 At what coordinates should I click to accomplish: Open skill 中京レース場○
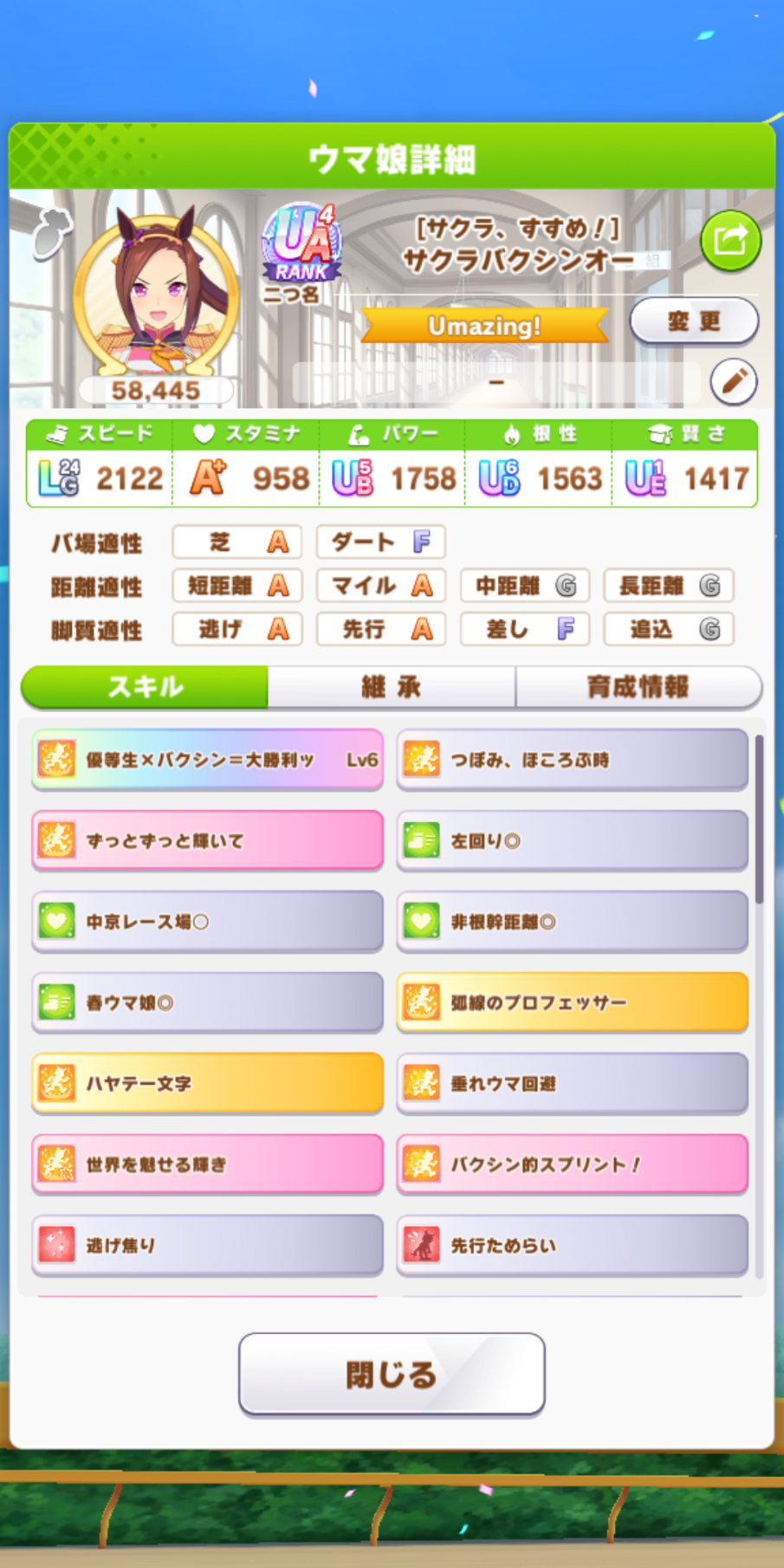tap(207, 922)
